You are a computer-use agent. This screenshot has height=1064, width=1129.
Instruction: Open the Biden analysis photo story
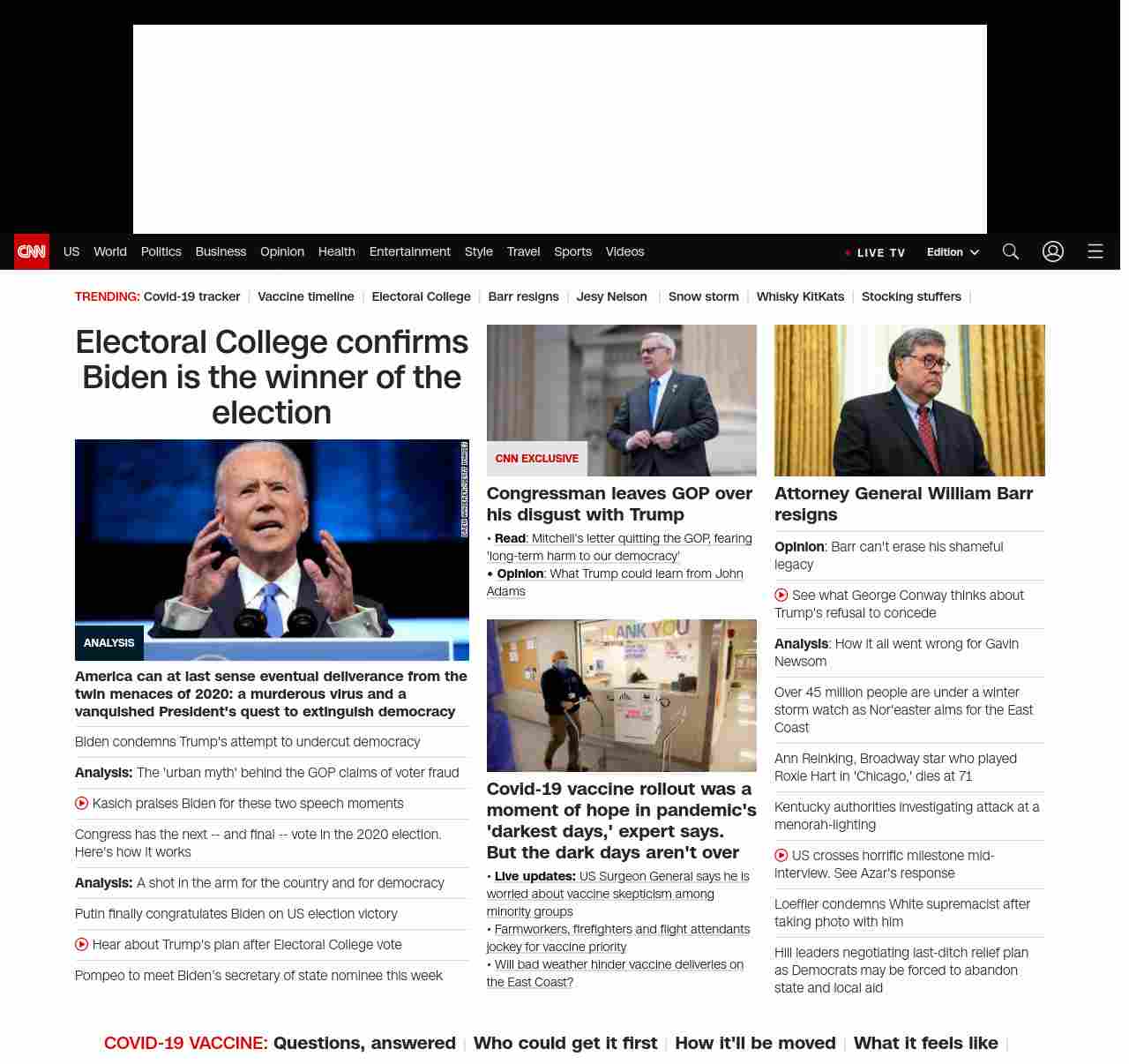point(272,549)
